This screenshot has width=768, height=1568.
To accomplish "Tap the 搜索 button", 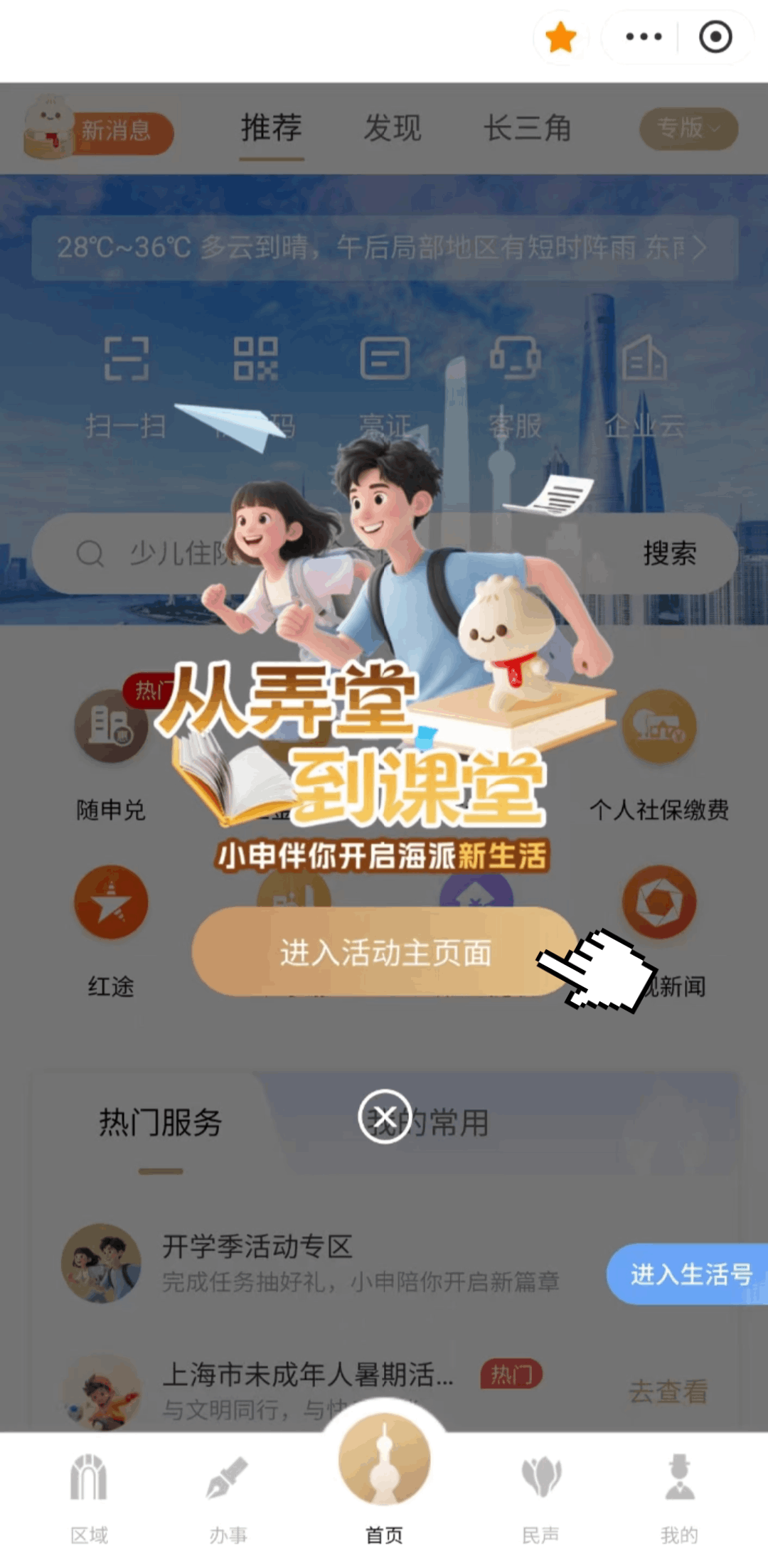I will tap(669, 553).
